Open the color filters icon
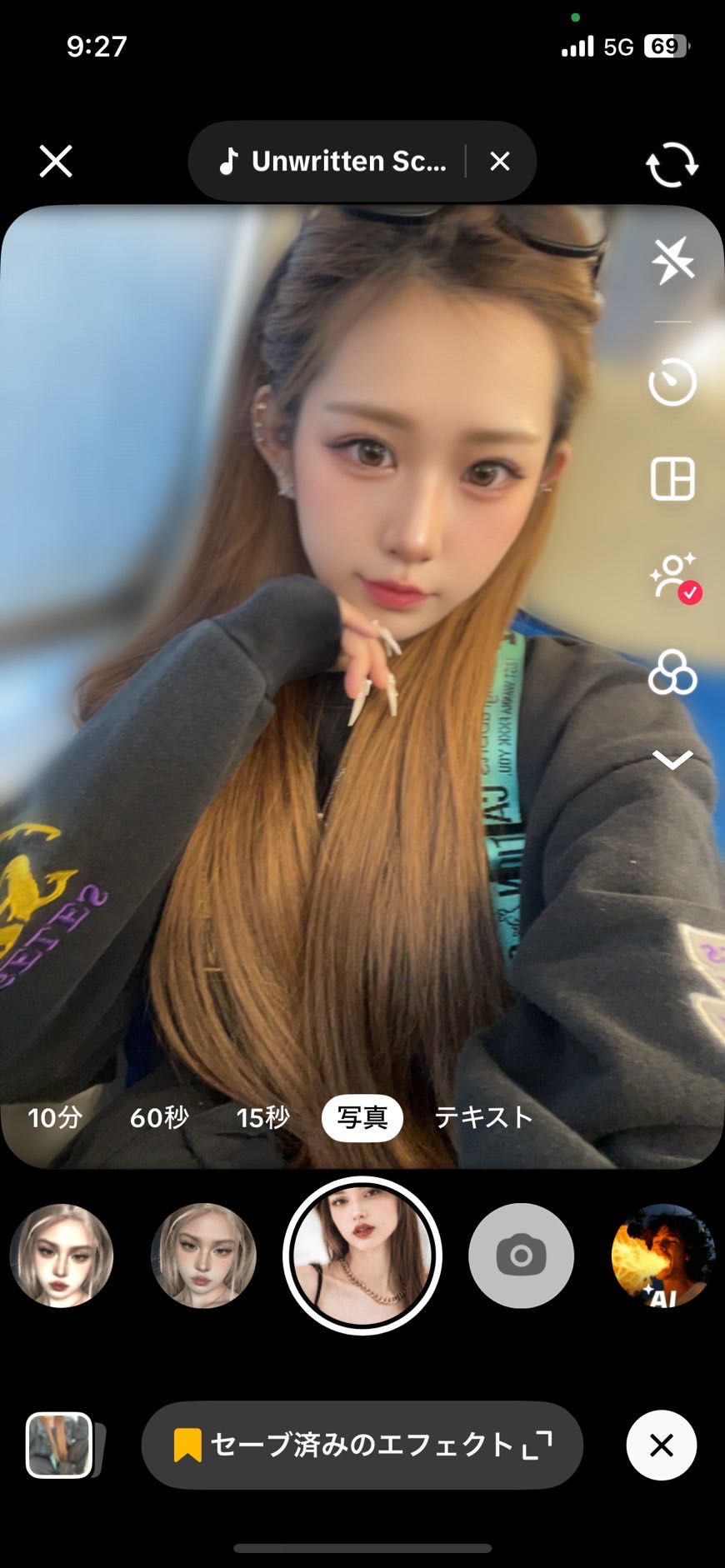725x1568 pixels. (672, 672)
